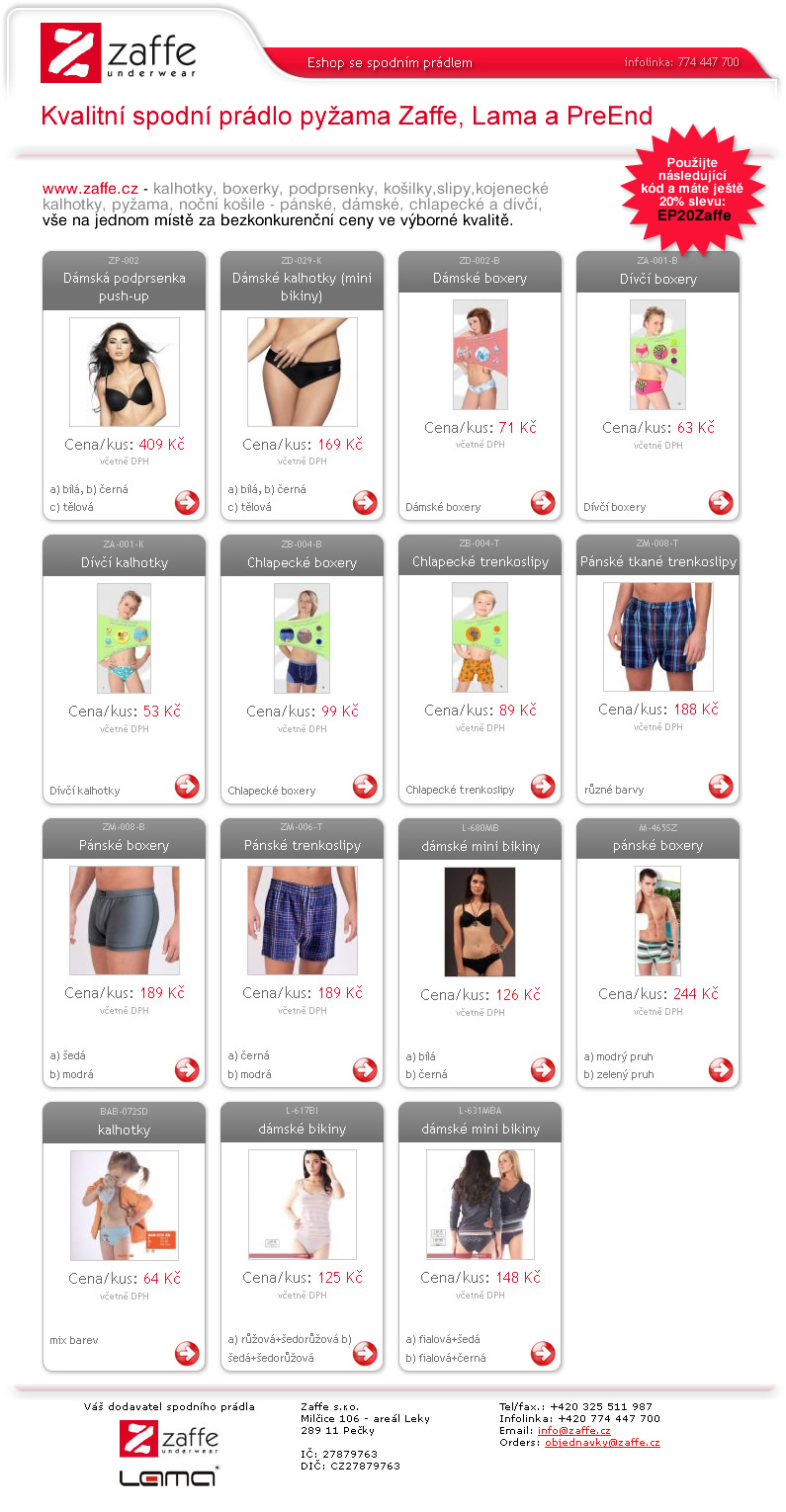Tap the arrow on Dívčí boxery card

coord(721,503)
